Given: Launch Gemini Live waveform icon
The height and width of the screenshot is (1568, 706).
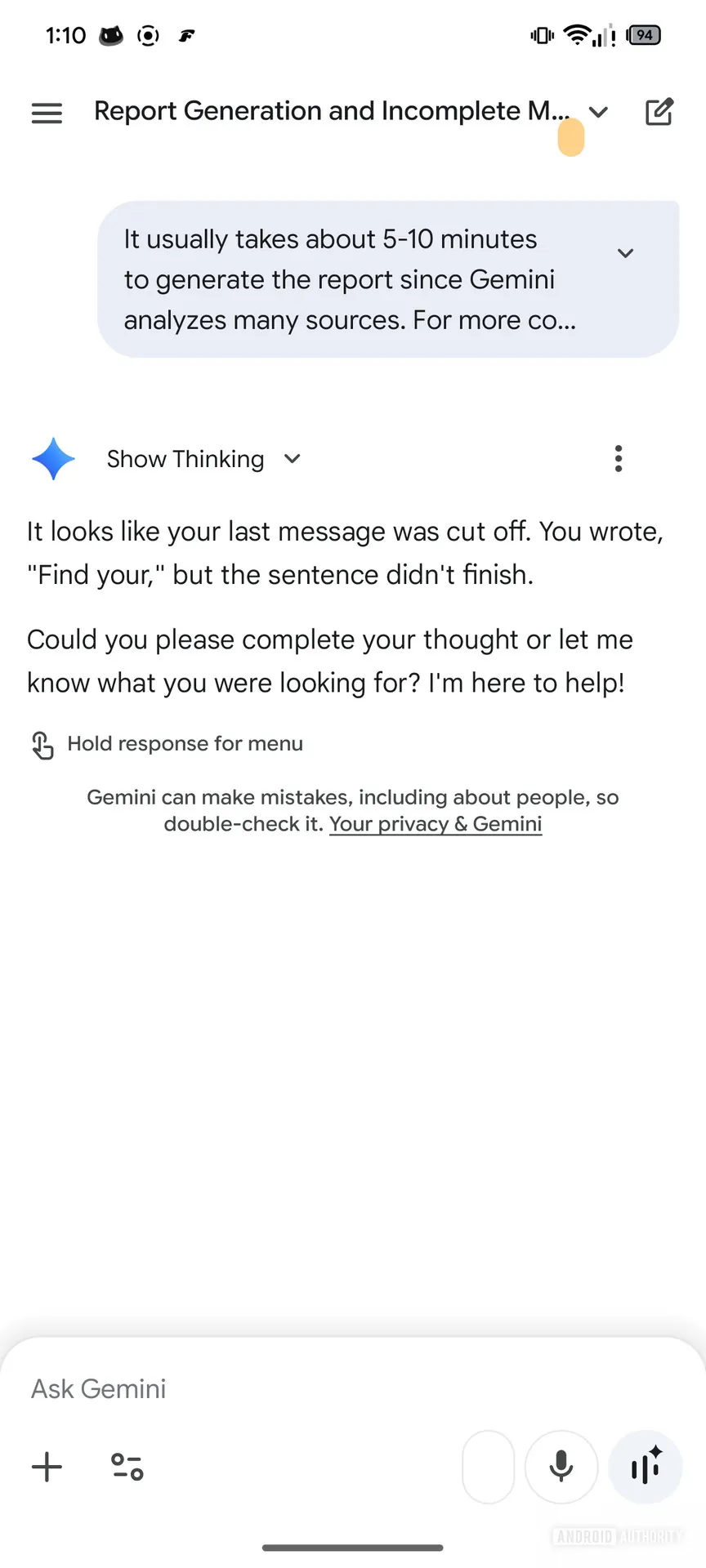Looking at the screenshot, I should pyautogui.click(x=646, y=1467).
